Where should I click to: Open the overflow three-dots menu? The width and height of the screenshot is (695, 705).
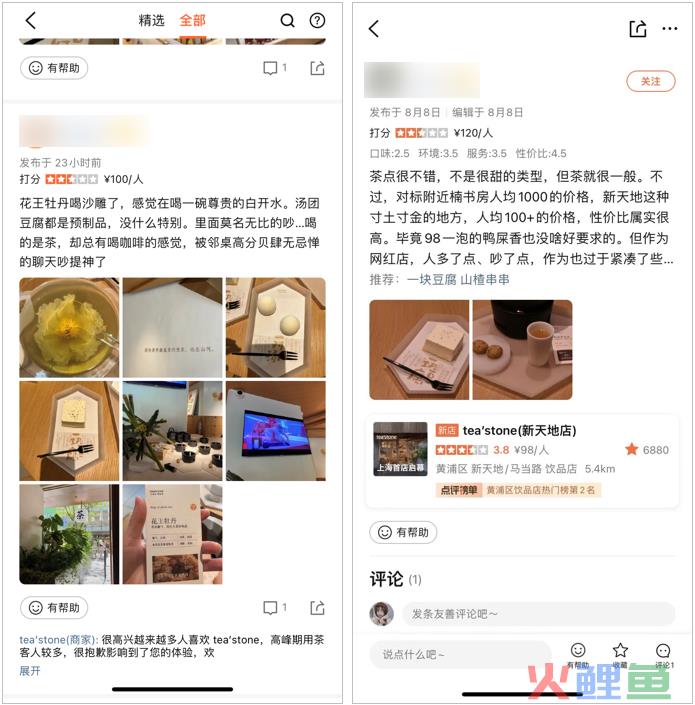coord(669,29)
